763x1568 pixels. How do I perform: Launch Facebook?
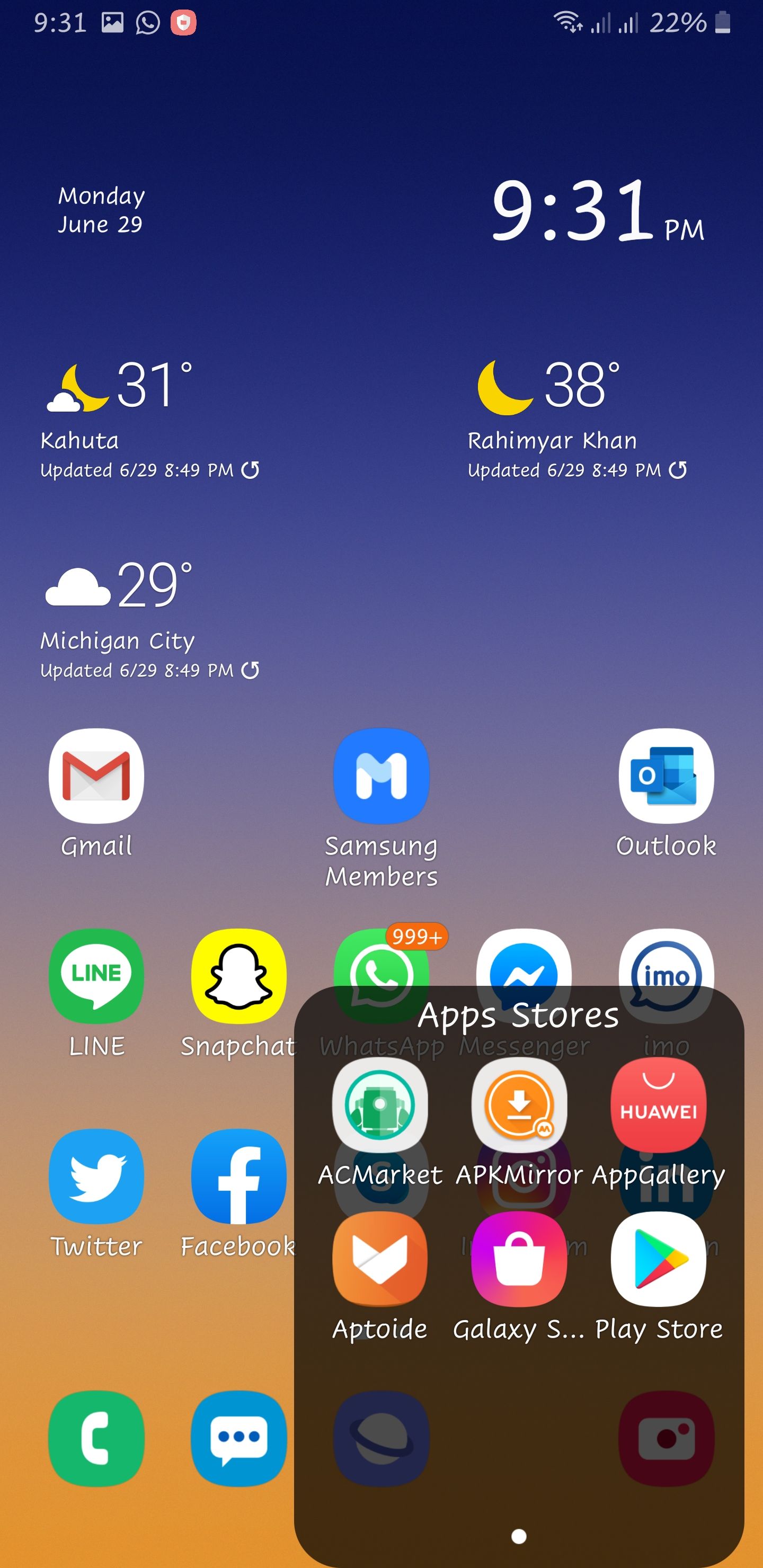(x=239, y=1177)
